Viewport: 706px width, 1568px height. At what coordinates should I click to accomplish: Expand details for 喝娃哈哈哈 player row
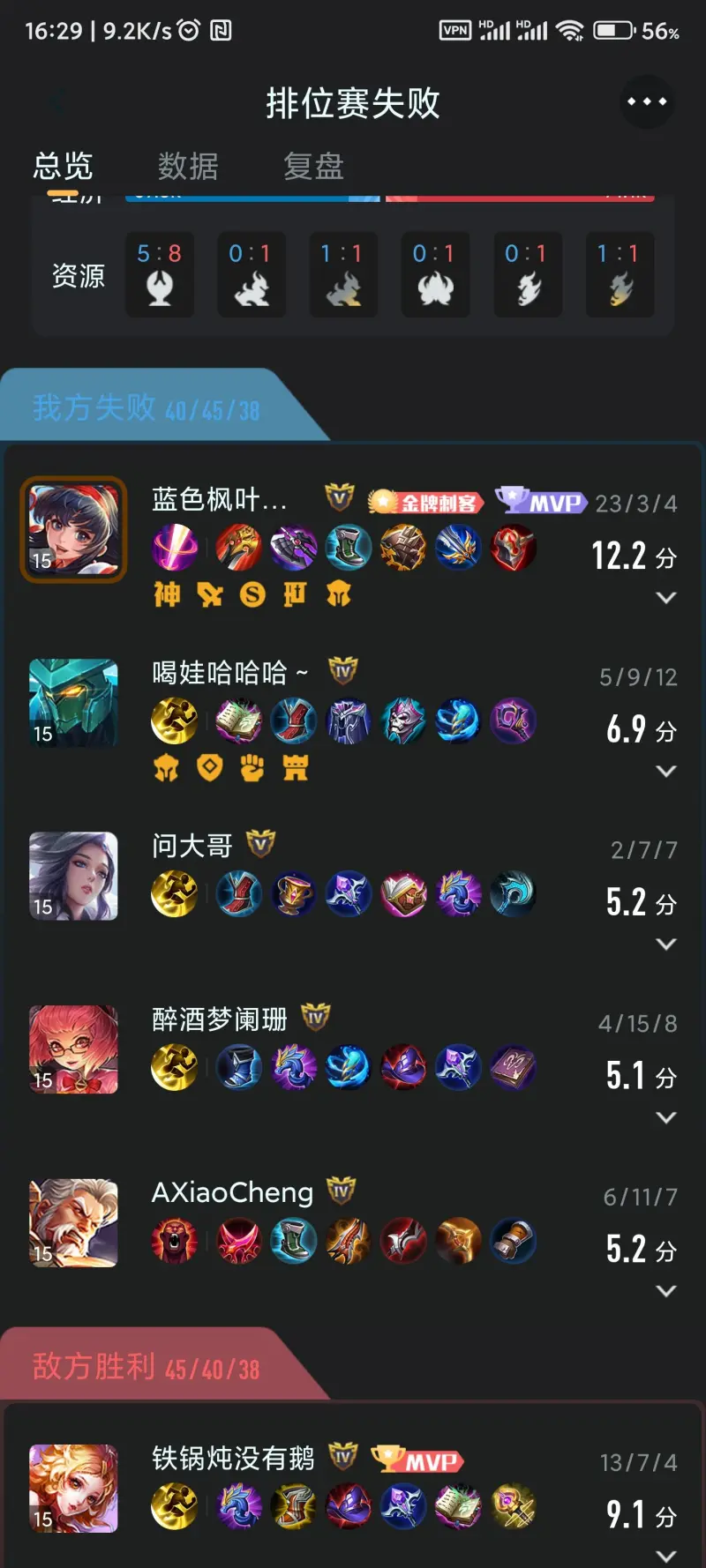[666, 771]
